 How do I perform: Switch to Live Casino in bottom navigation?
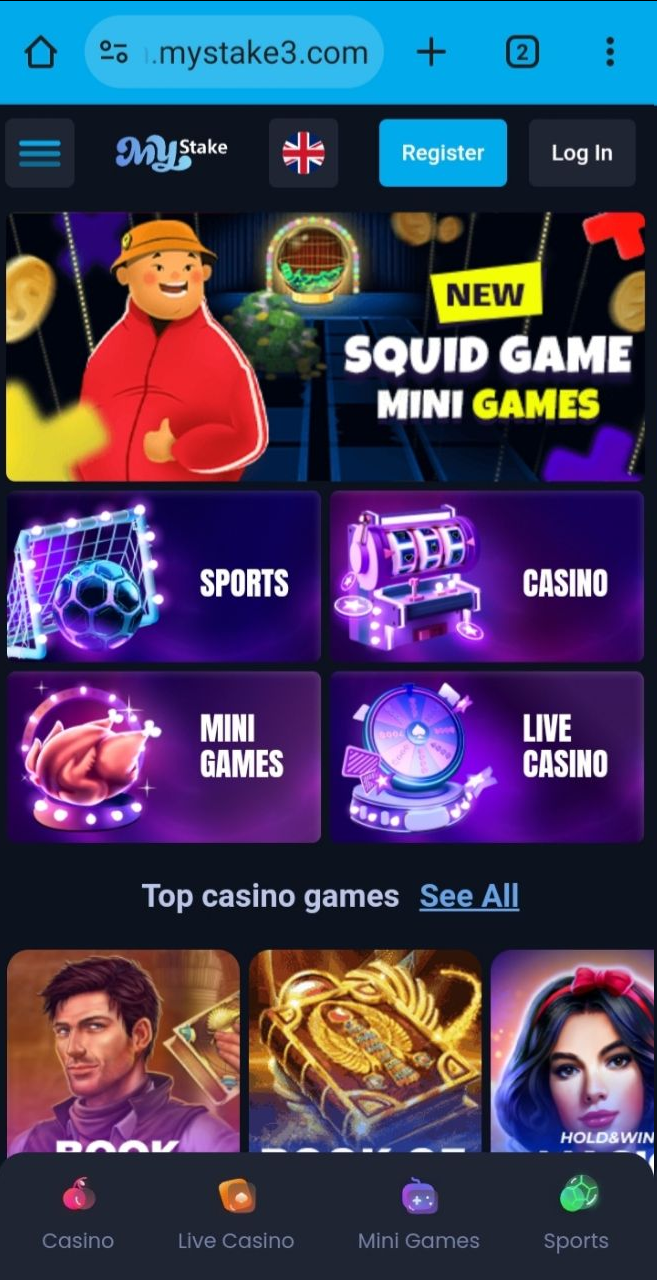click(236, 1215)
